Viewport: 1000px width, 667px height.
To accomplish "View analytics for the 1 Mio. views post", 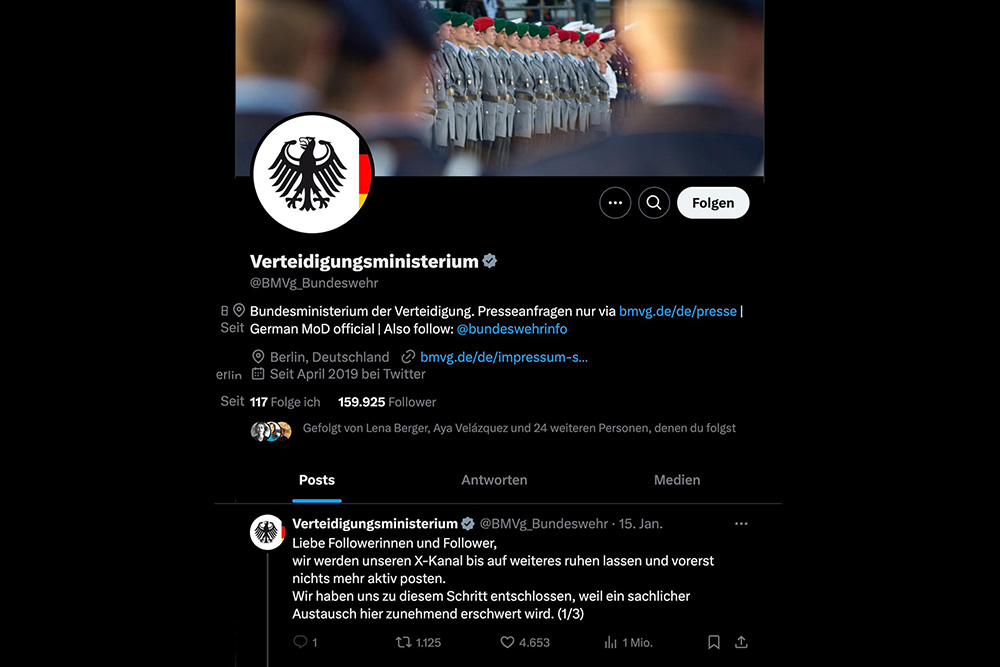I will (610, 642).
